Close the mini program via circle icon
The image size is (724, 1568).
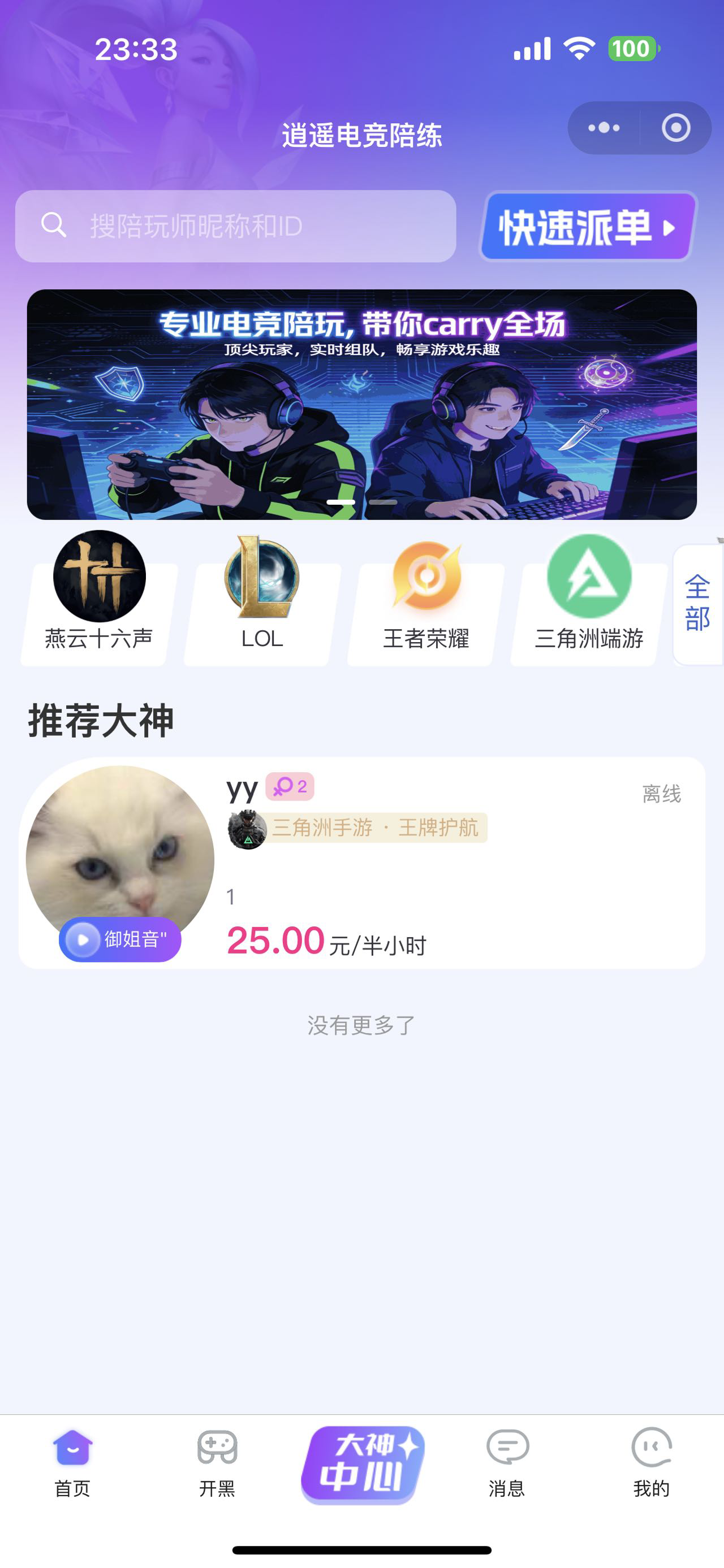(x=676, y=128)
